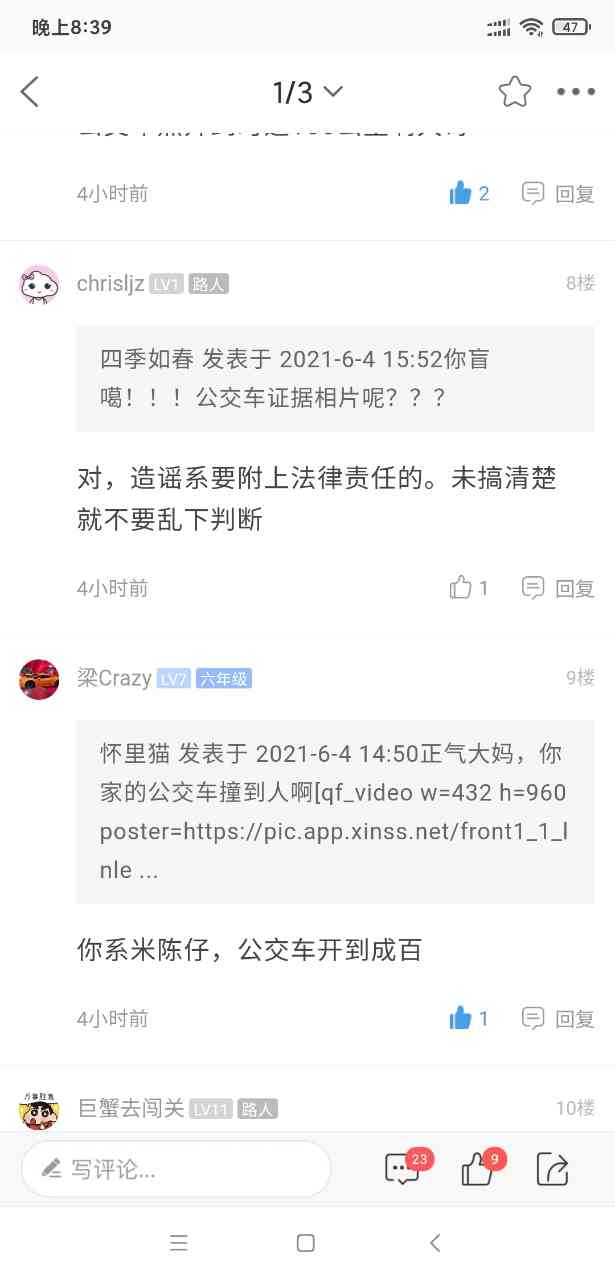Go back using the top-left arrow
Image resolution: width=615 pixels, height=1280 pixels.
coord(30,92)
